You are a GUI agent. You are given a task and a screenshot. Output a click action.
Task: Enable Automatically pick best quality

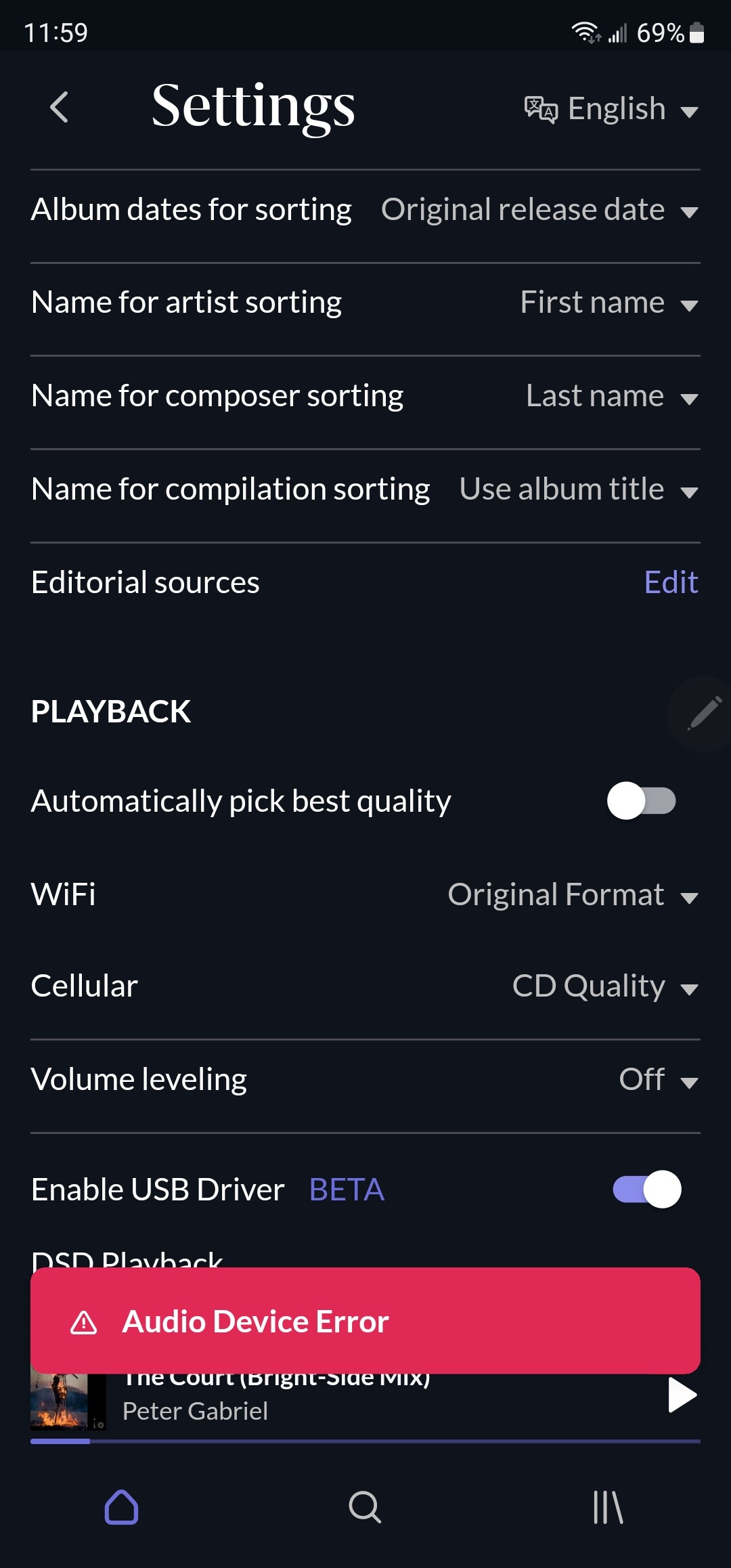[642, 801]
